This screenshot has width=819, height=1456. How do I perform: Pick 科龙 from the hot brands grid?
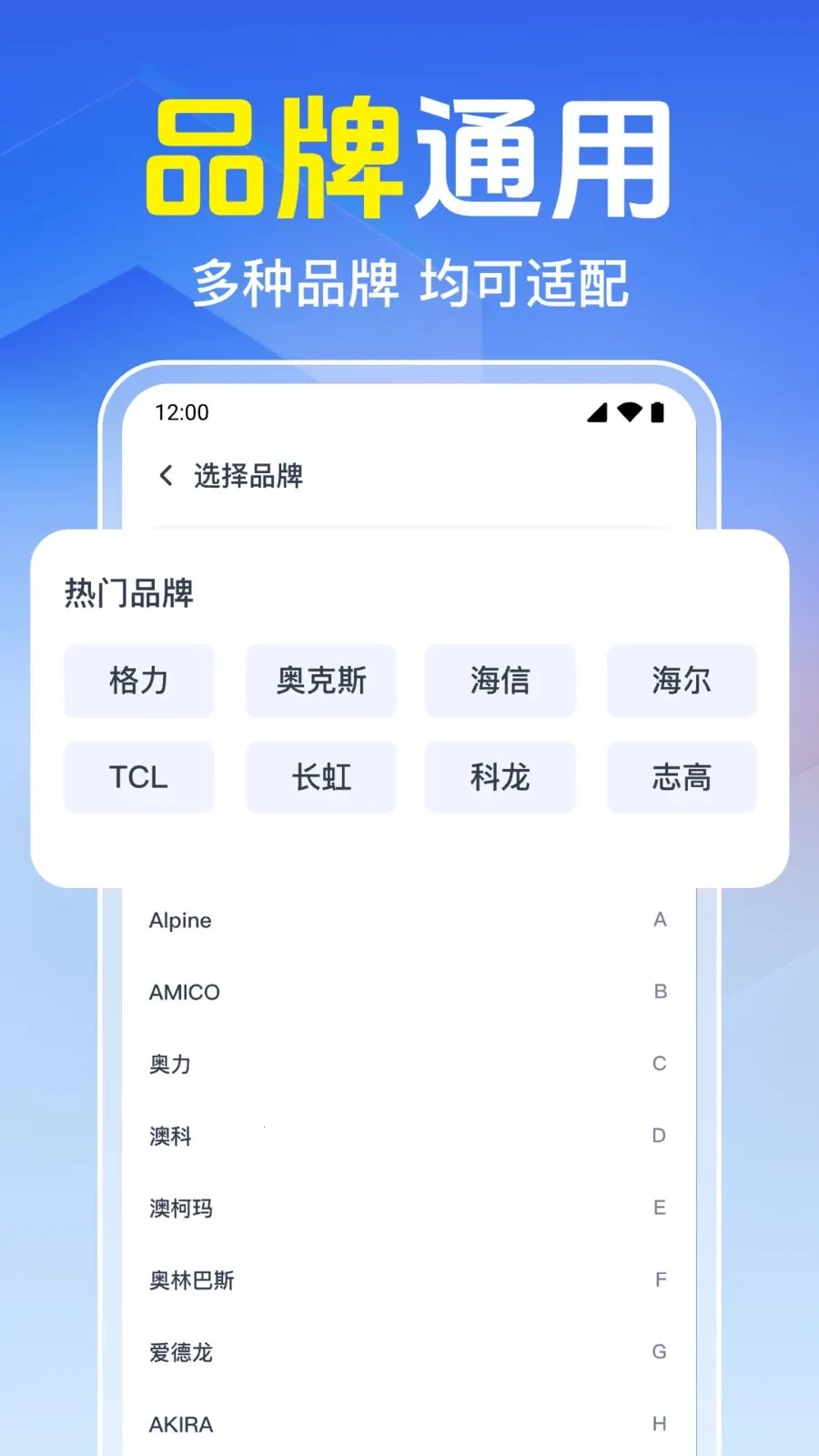(x=500, y=777)
